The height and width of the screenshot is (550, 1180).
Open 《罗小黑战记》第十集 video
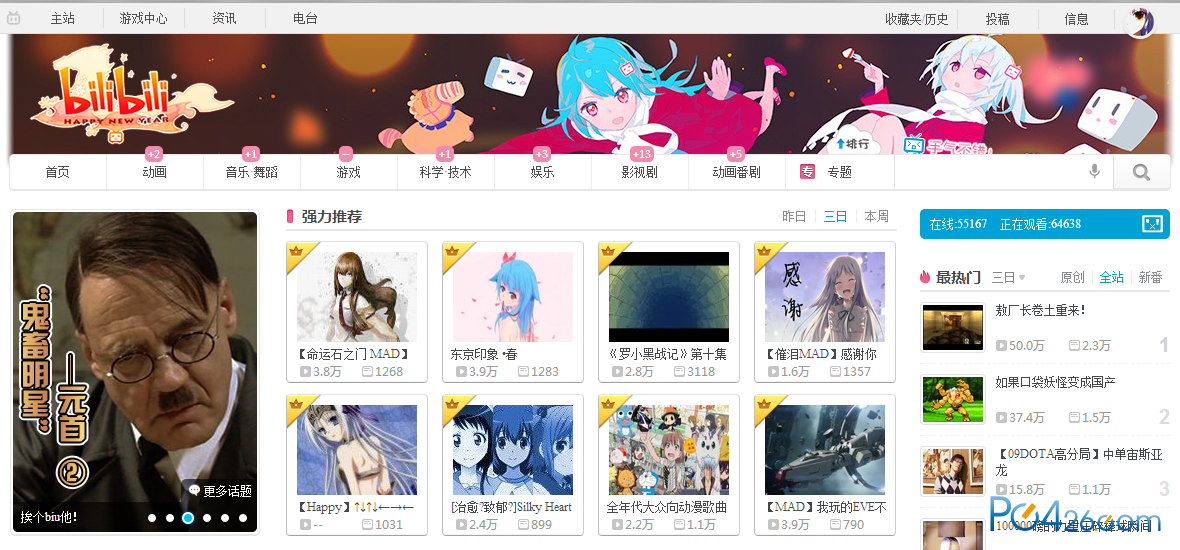668,310
